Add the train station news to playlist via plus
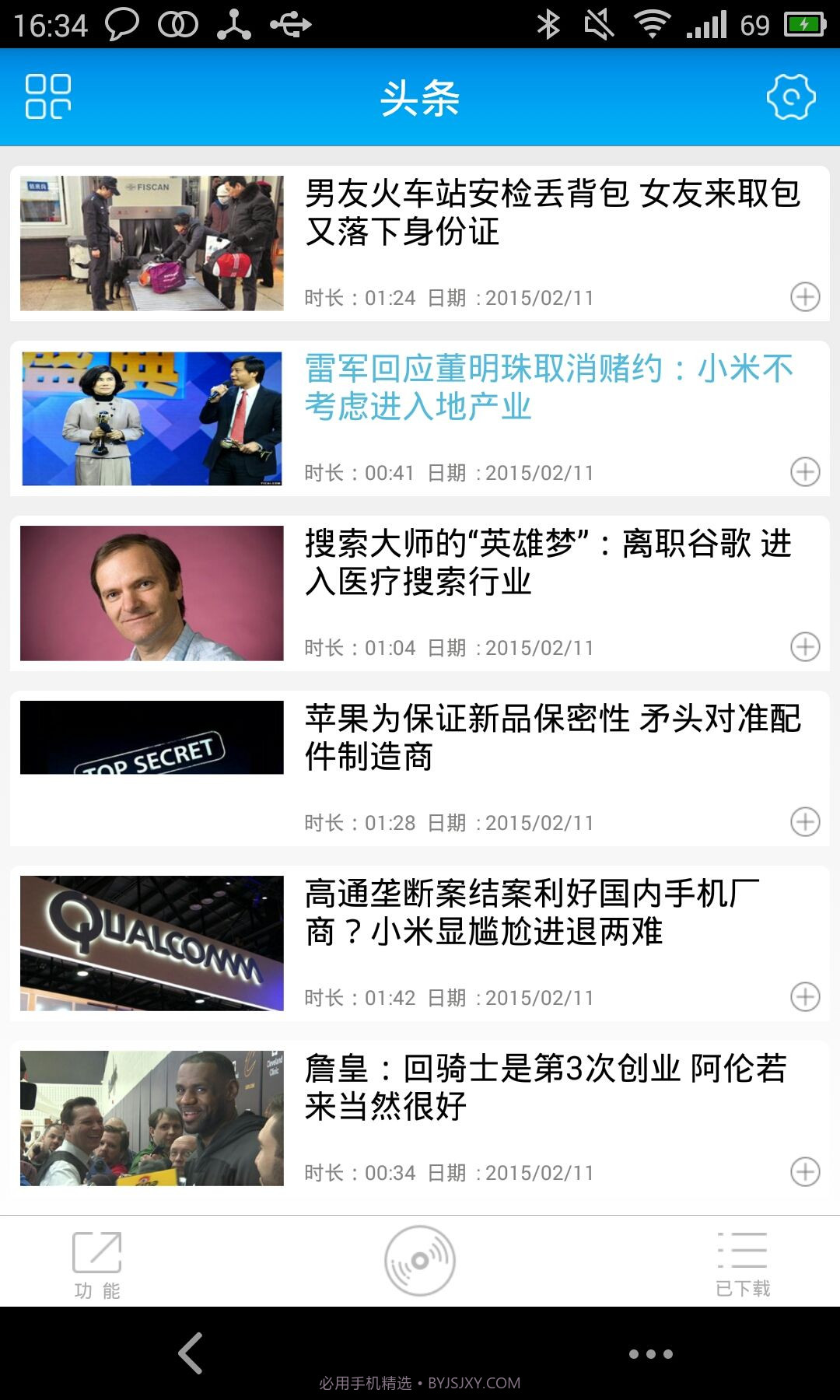 pyautogui.click(x=805, y=296)
